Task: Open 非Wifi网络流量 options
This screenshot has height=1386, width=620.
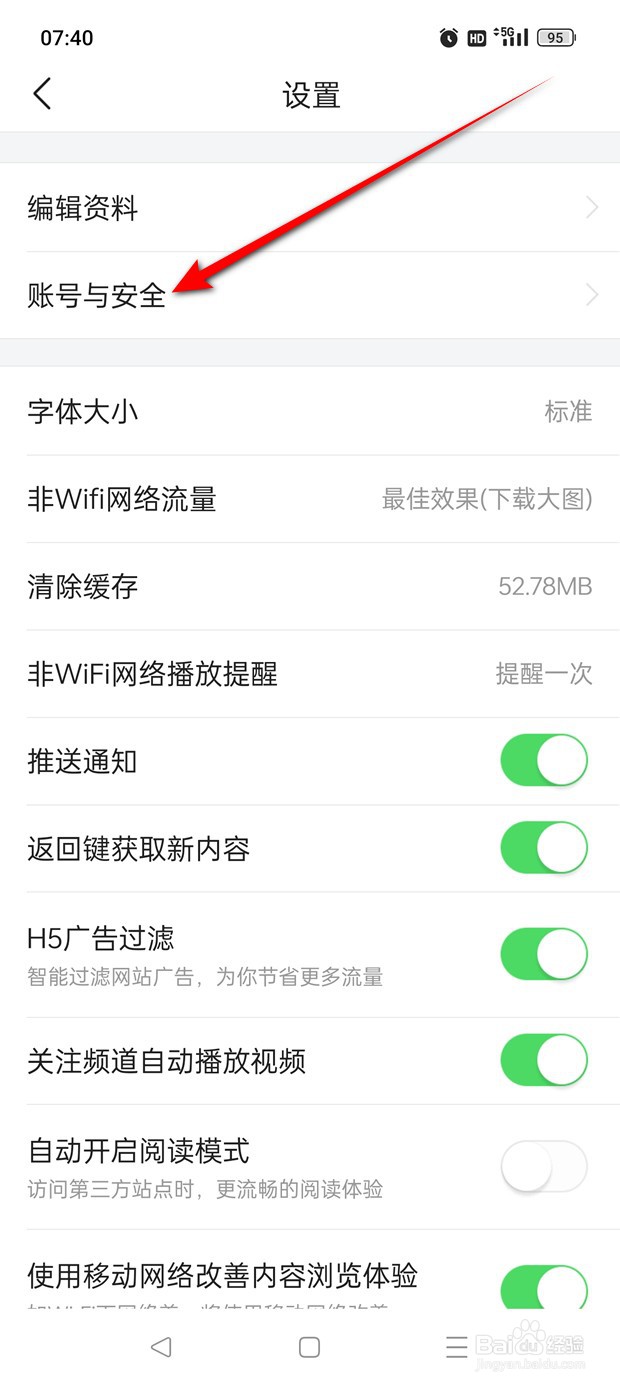Action: 310,499
